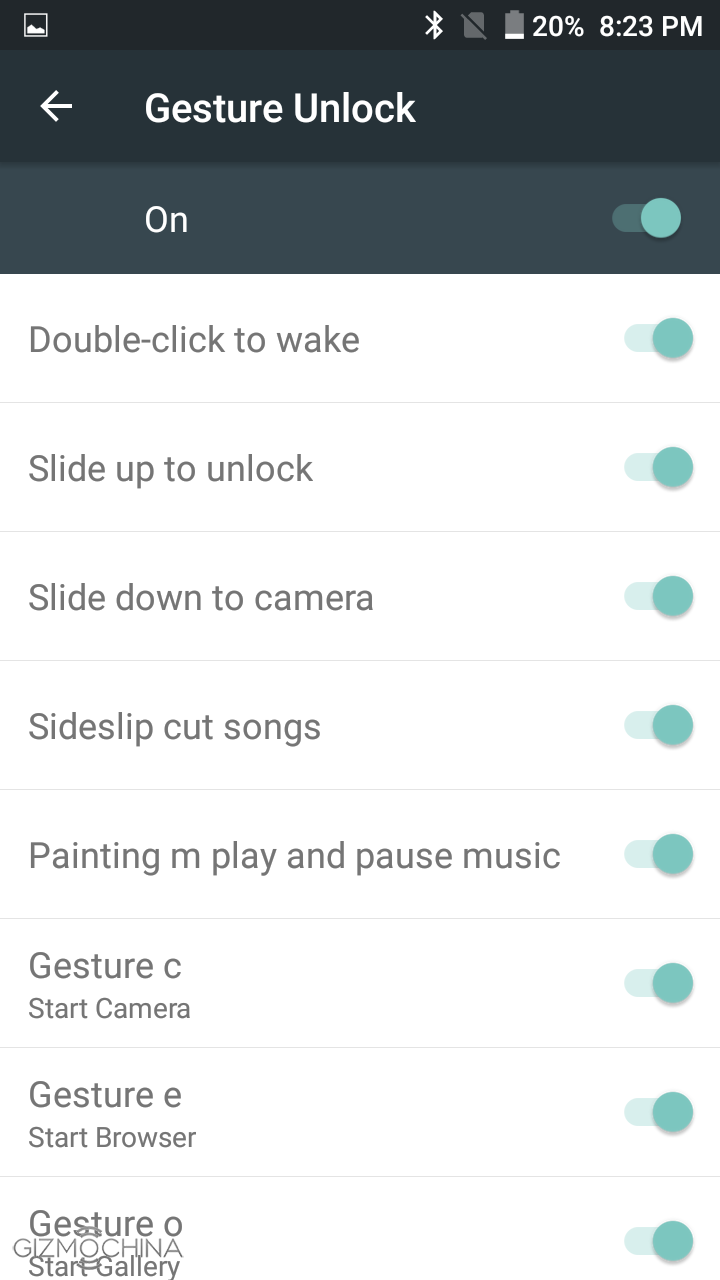Turn off Gesture c Start Camera
Viewport: 720px width, 1280px height.
coord(659,984)
